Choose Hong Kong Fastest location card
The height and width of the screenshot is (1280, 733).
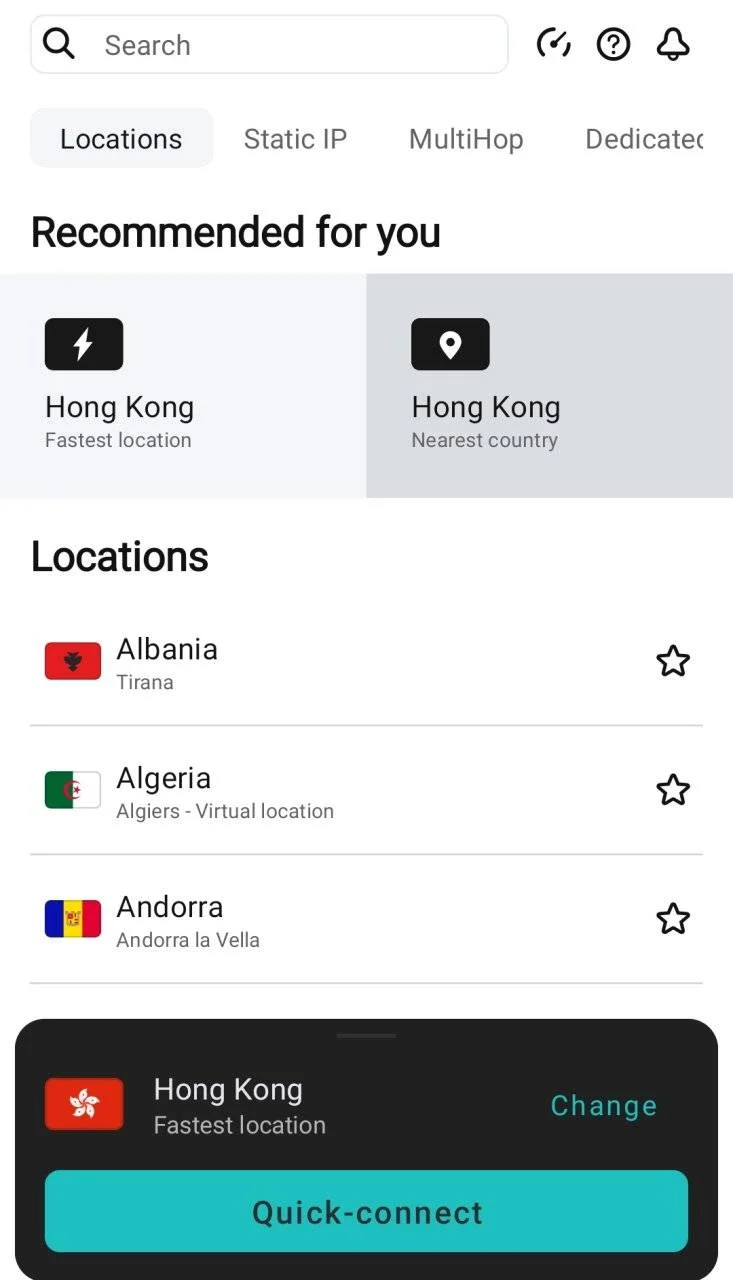point(183,386)
